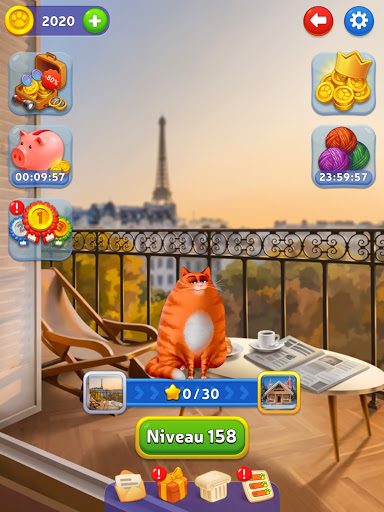Open the -80% suitcase offer
This screenshot has height=512, width=384.
pyautogui.click(x=40, y=83)
